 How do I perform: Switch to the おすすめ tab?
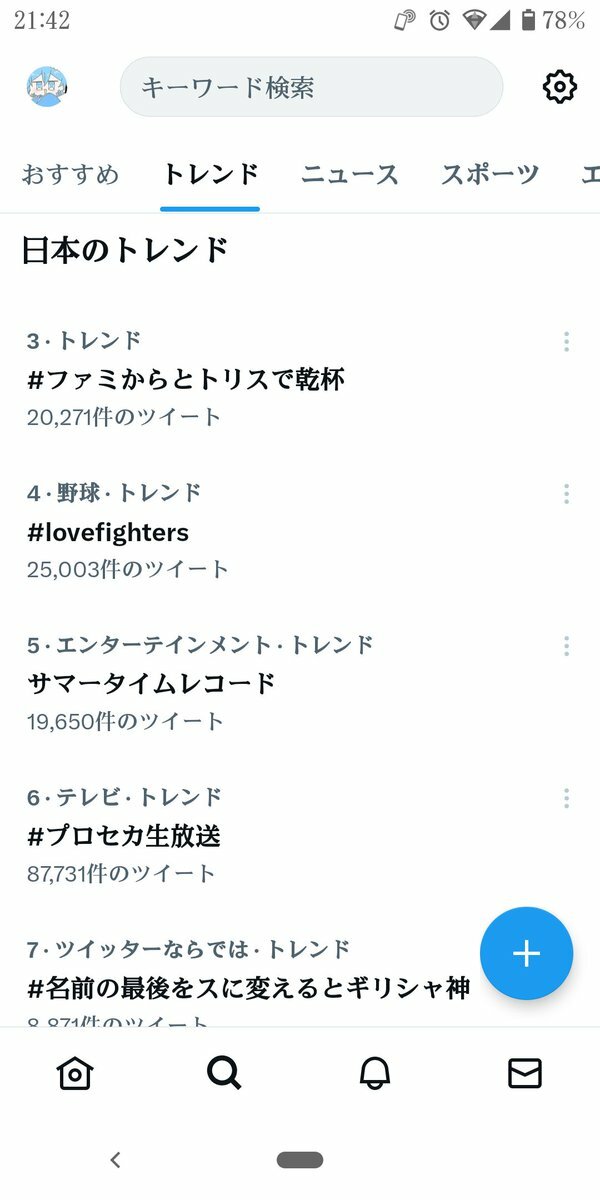click(x=70, y=174)
